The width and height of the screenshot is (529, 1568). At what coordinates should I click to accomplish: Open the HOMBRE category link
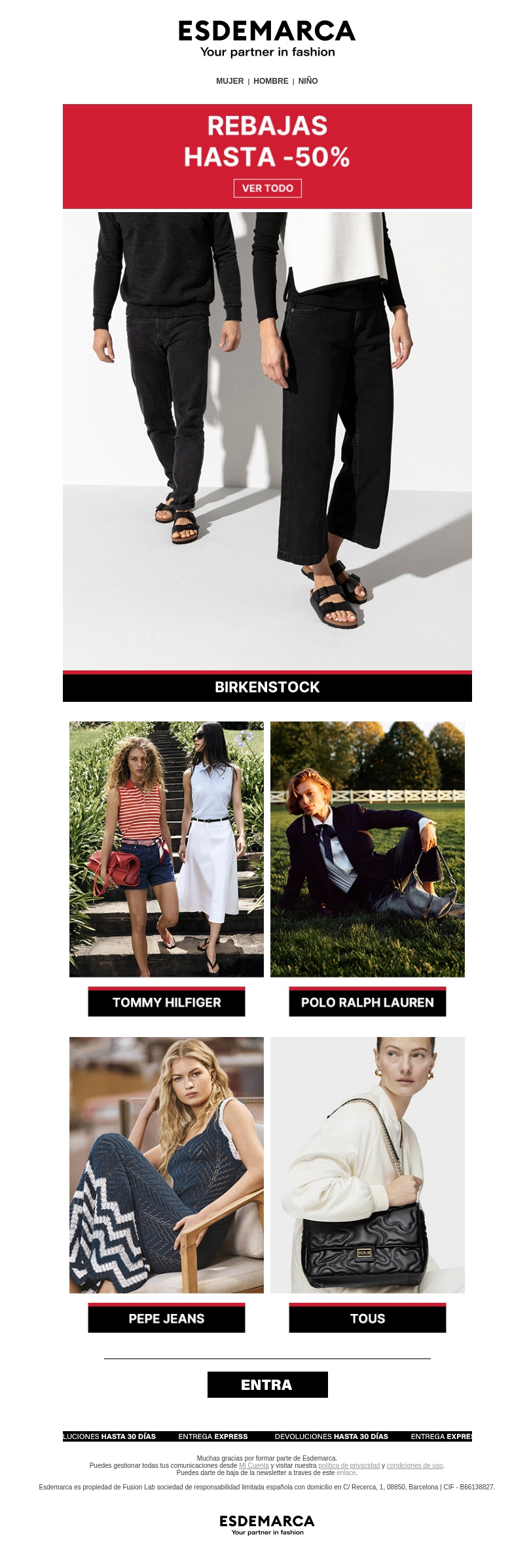270,81
